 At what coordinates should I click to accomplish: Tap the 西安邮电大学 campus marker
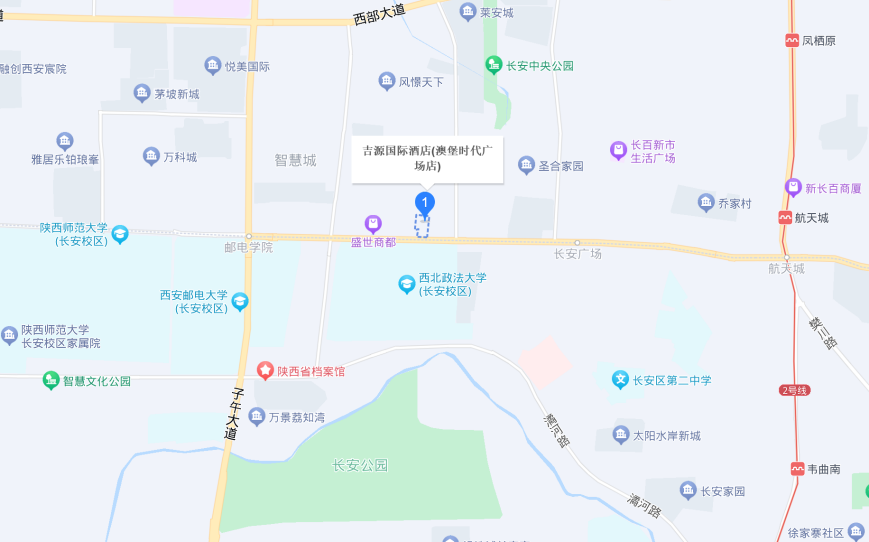click(240, 301)
